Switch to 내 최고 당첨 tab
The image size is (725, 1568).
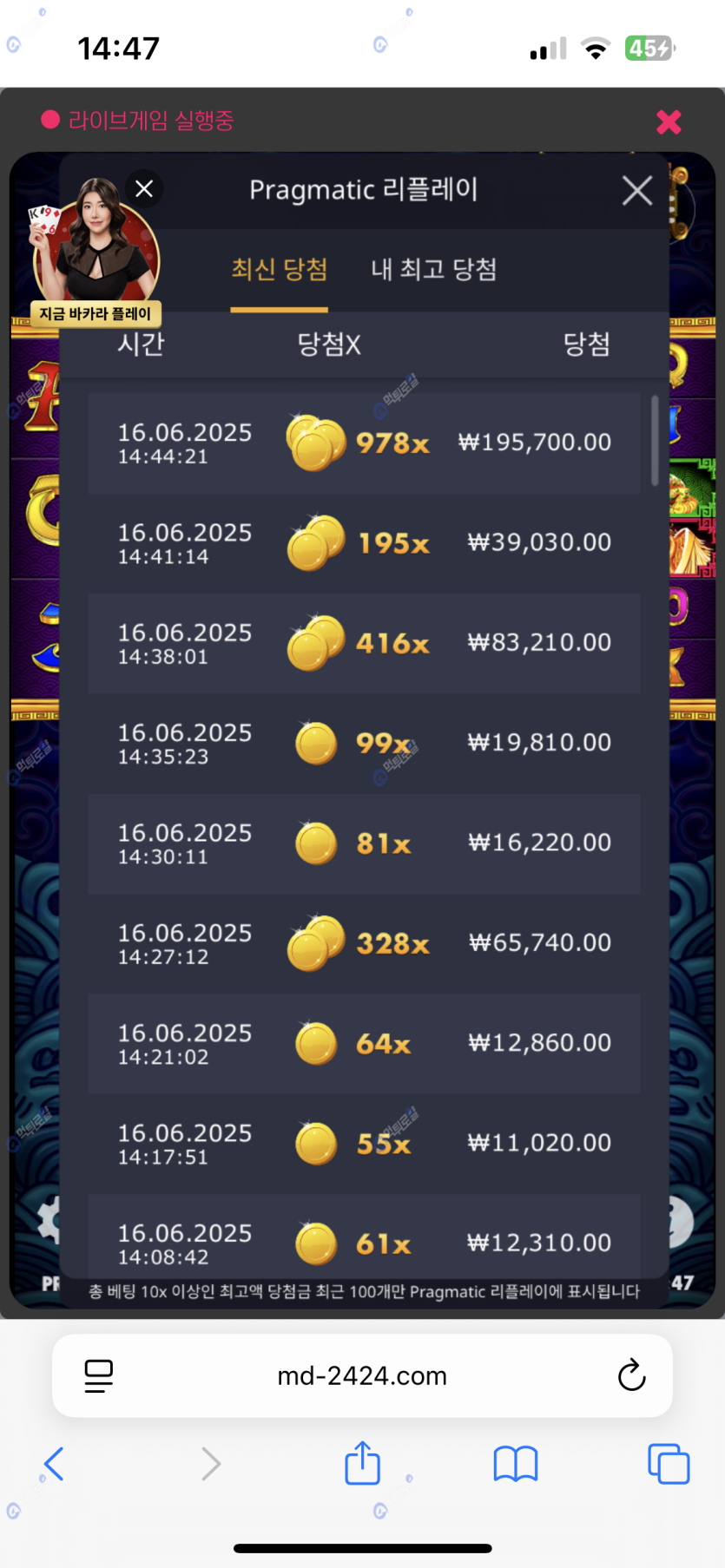tap(433, 270)
